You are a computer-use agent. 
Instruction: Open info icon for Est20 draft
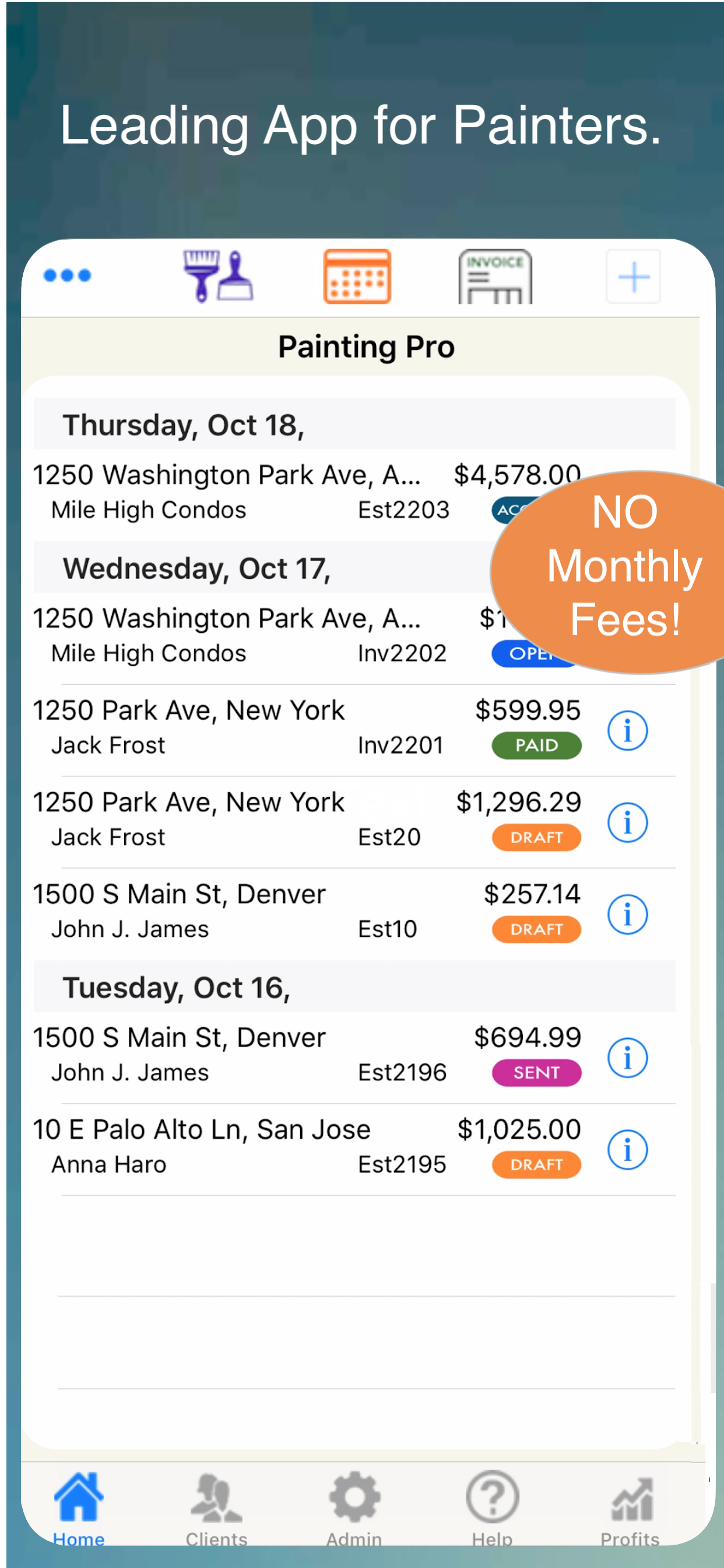627,822
